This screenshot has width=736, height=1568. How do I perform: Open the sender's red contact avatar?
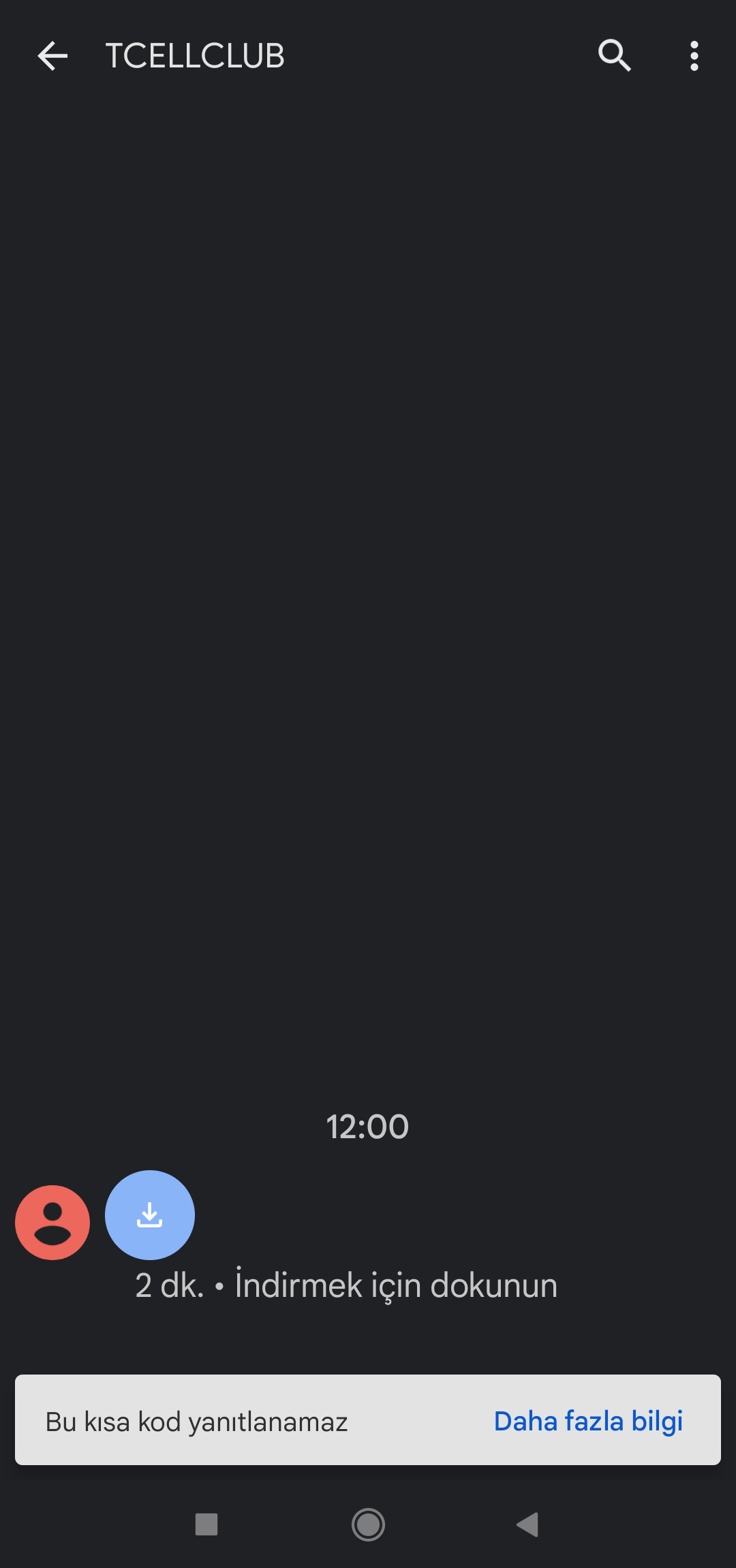52,1222
